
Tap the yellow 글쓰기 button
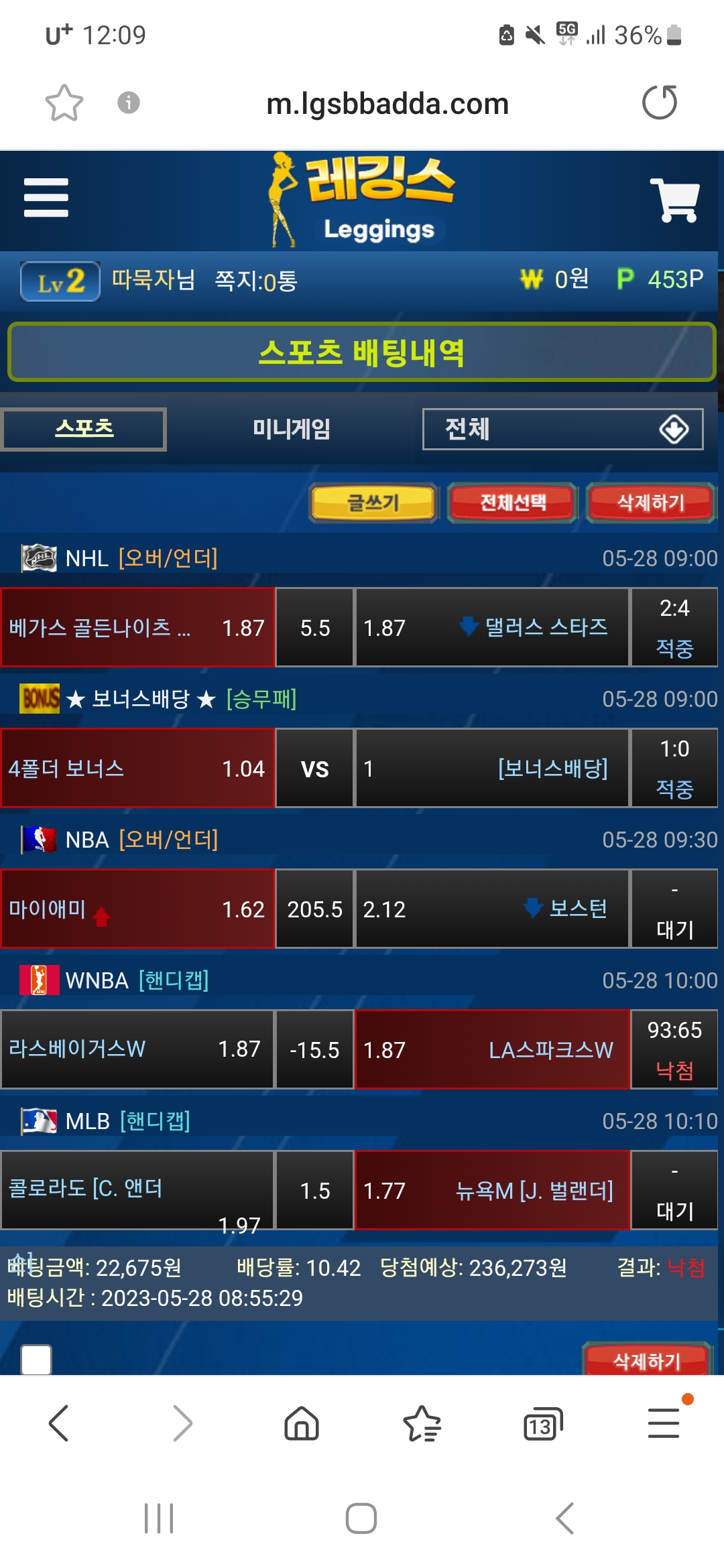(373, 503)
